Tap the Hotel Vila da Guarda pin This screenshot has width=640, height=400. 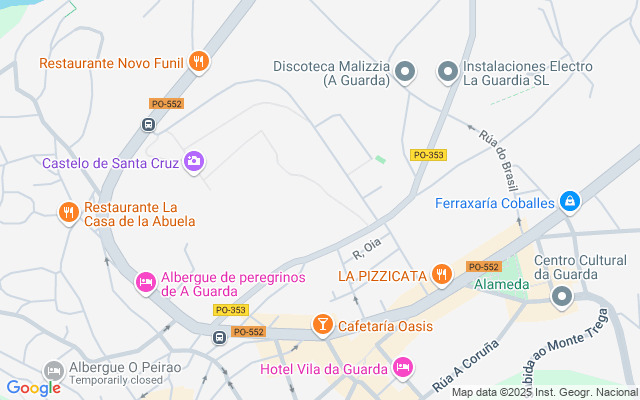click(403, 368)
